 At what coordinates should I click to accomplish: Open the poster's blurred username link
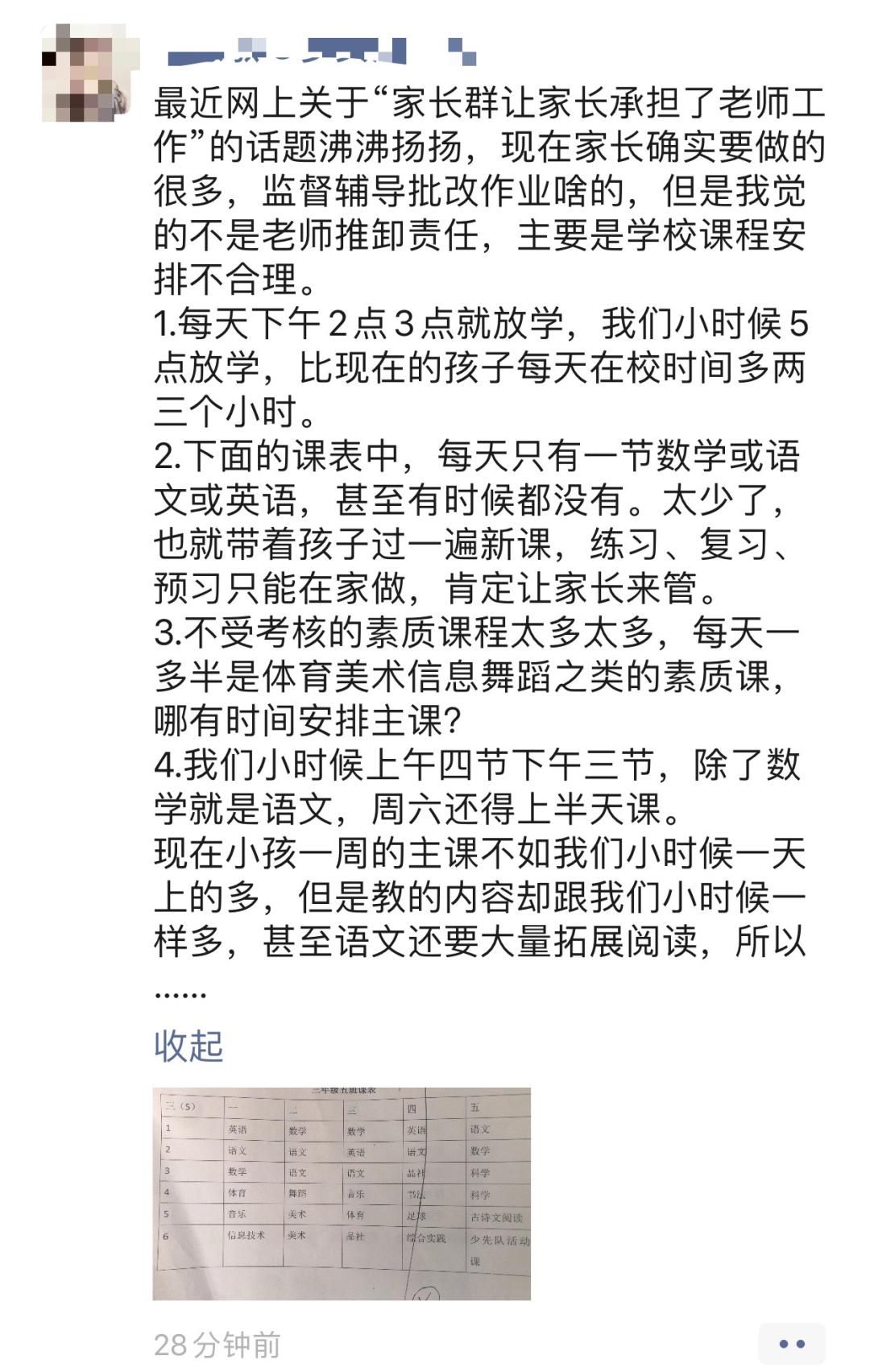(322, 50)
